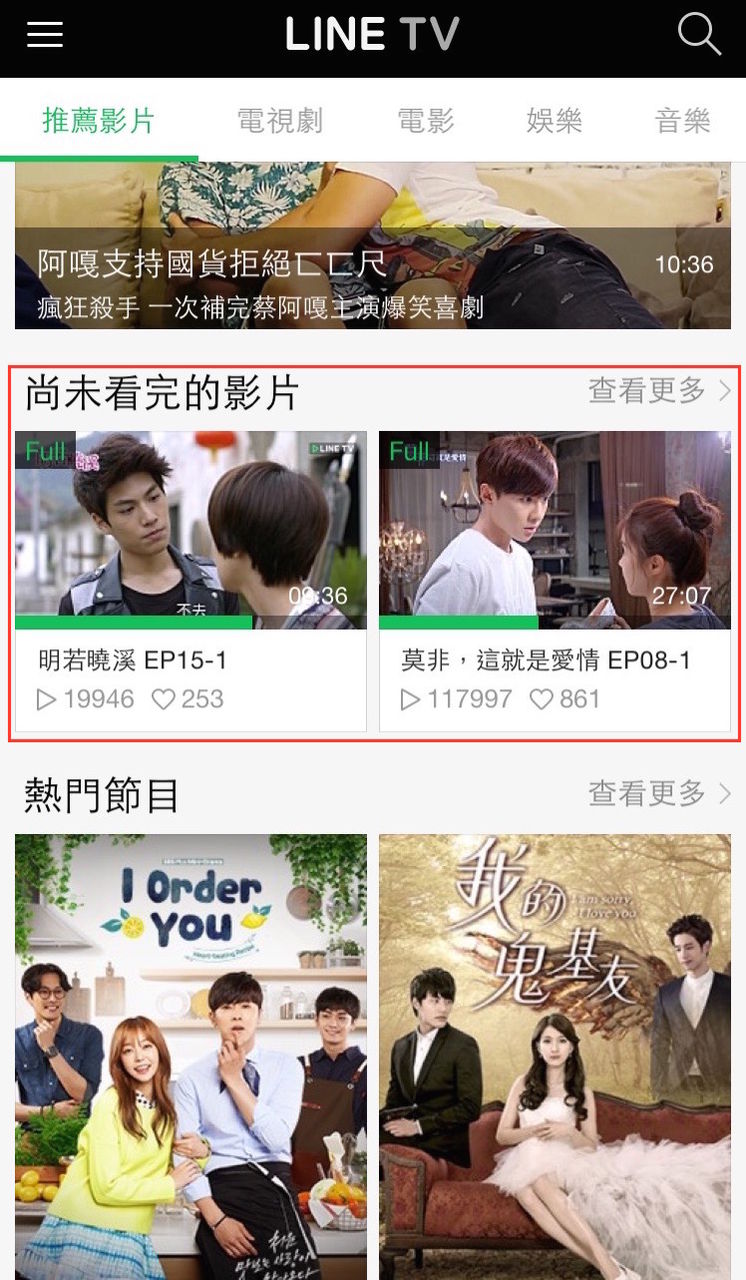Screen dimensions: 746x1280
Task: Expand 查看更多 chevron beside 尚未看完的影片
Action: coord(723,390)
